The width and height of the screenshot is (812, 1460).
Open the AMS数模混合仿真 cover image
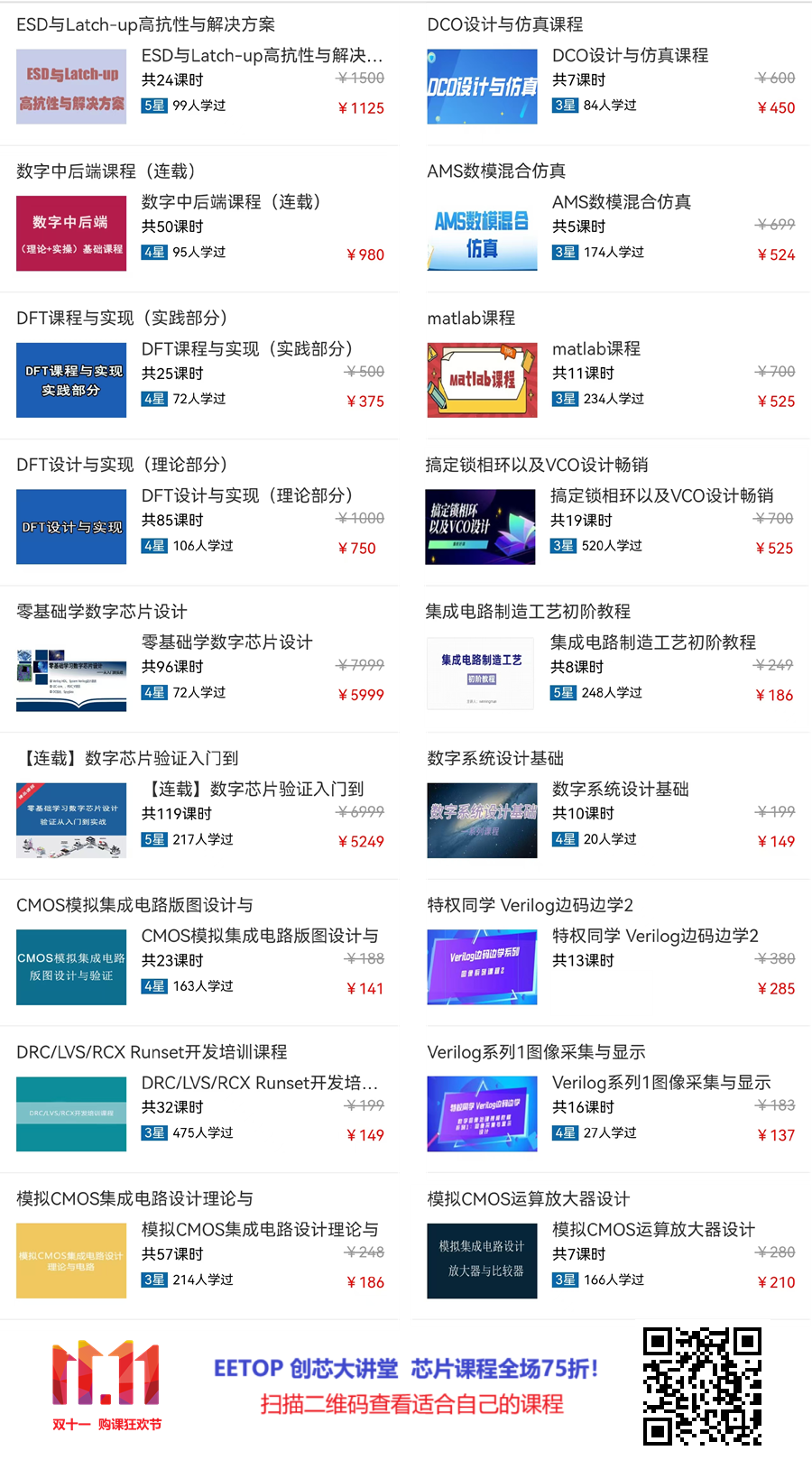pyautogui.click(x=481, y=233)
